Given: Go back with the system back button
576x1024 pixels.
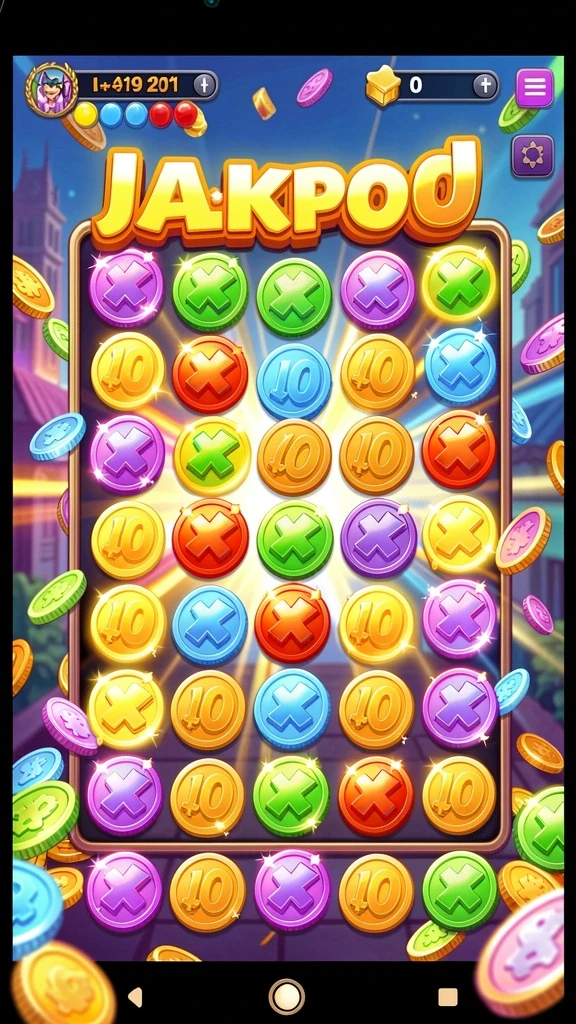Looking at the screenshot, I should pos(135,997).
